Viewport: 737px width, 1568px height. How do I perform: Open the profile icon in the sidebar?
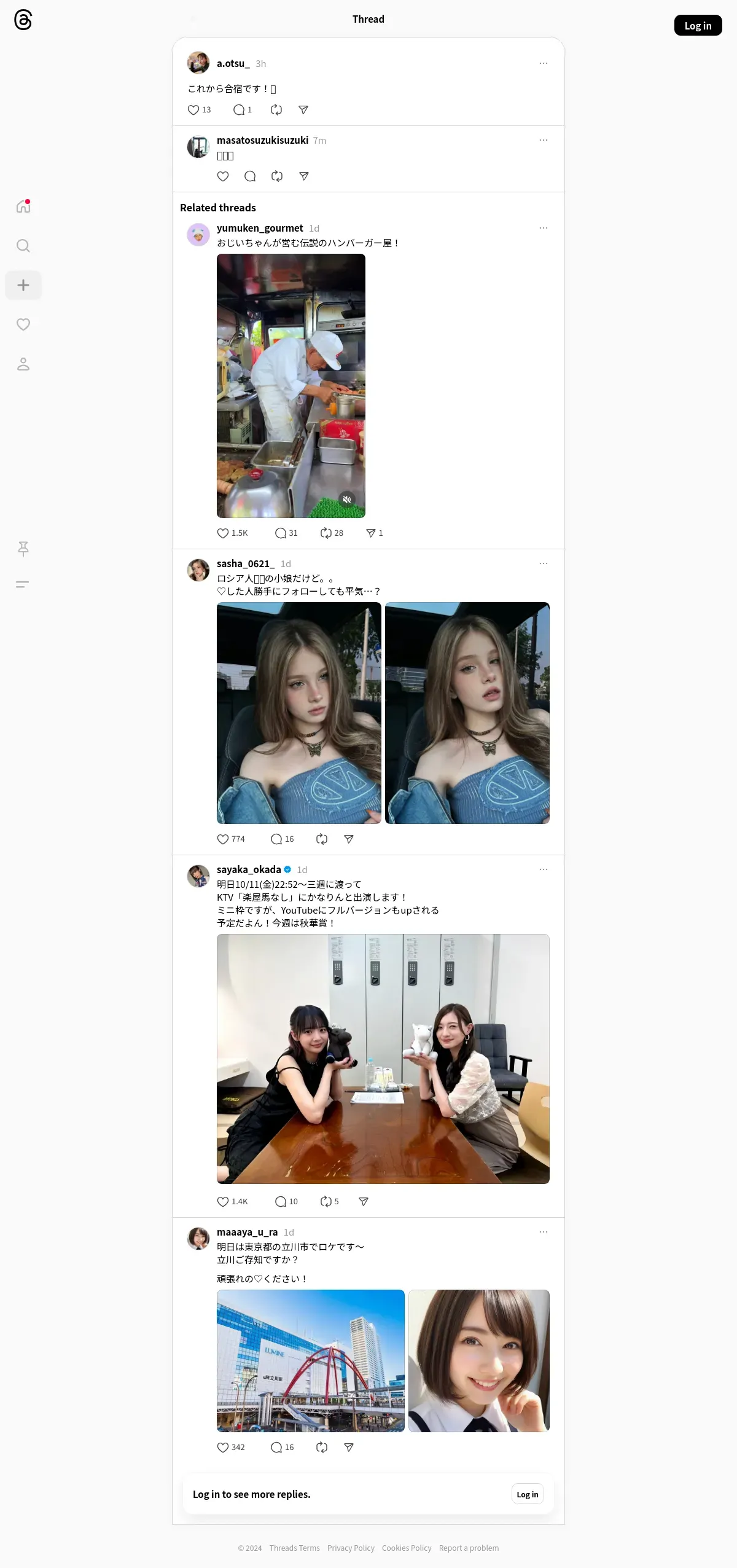pyautogui.click(x=23, y=364)
